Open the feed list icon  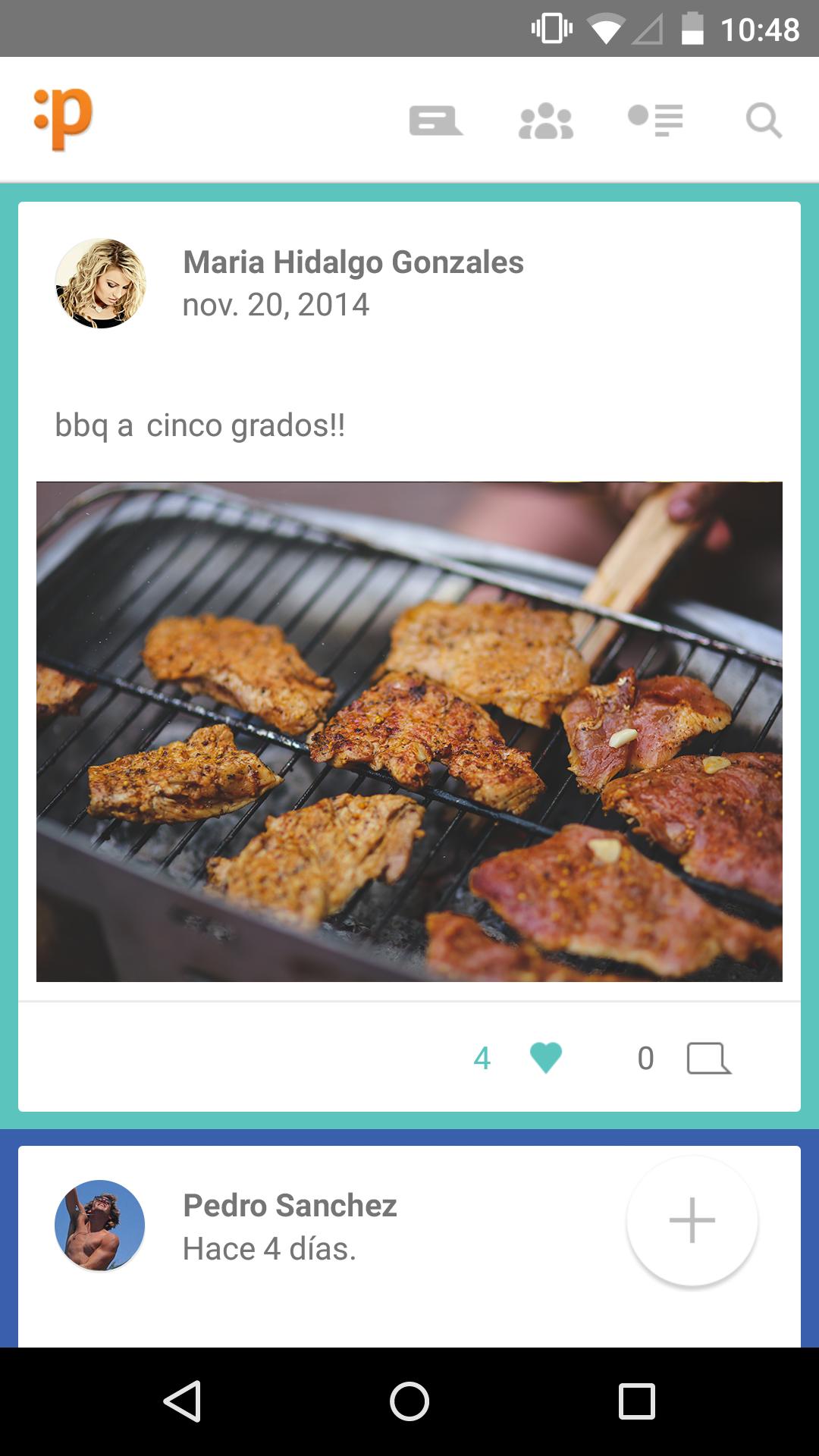[655, 121]
